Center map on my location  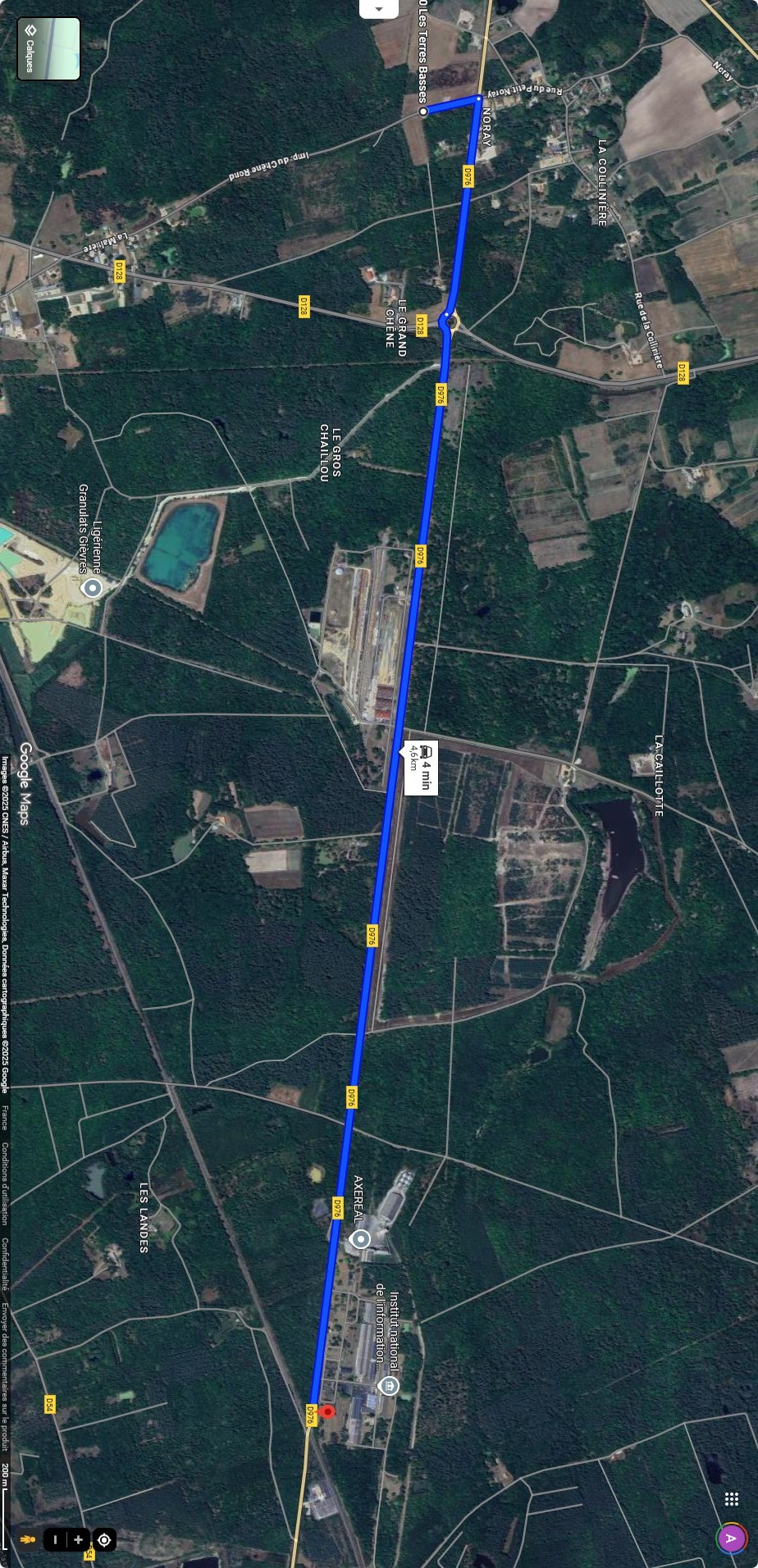(104, 1539)
